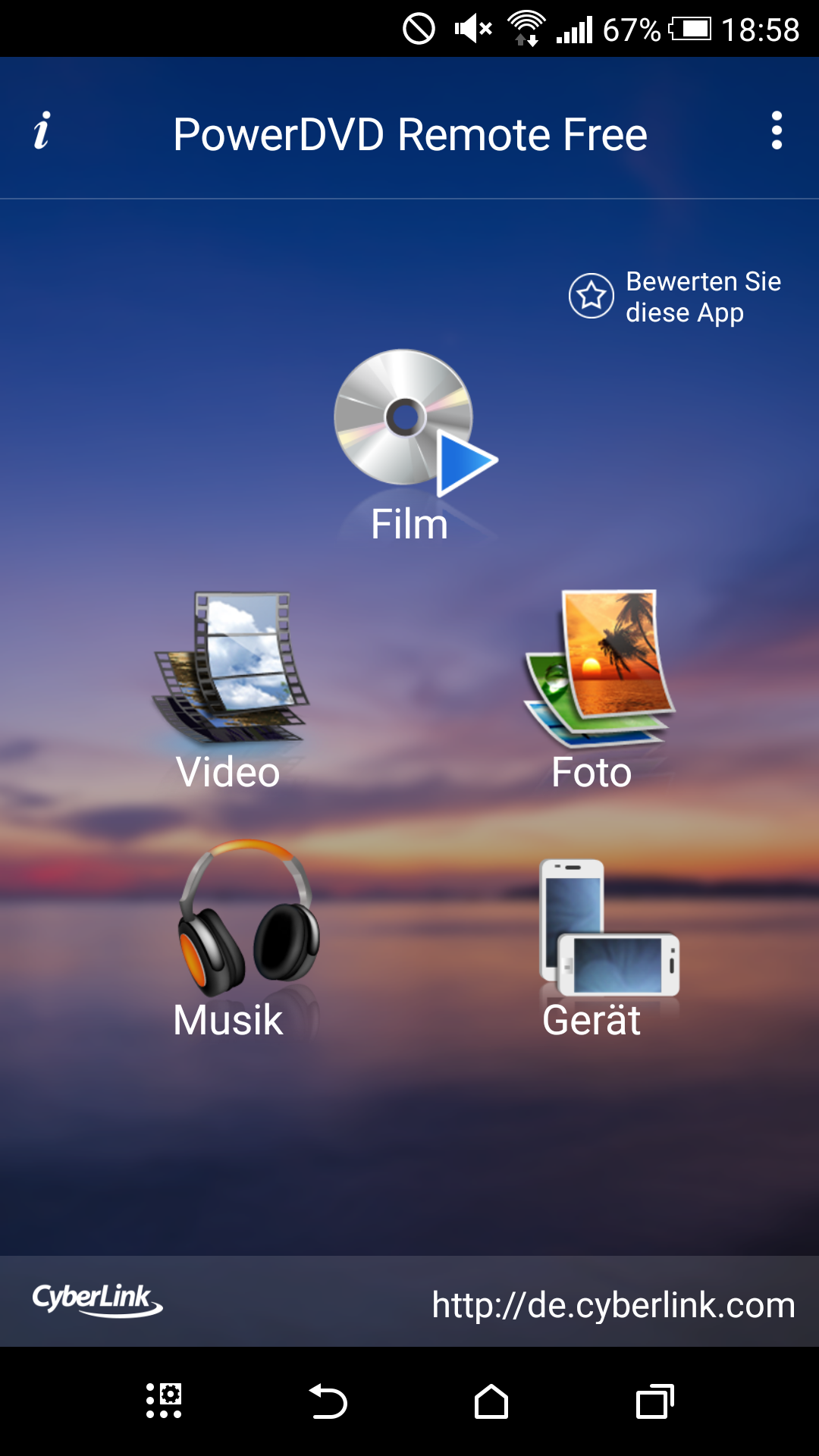Open the Video section
Screen dimensions: 819x1456
pyautogui.click(x=229, y=691)
